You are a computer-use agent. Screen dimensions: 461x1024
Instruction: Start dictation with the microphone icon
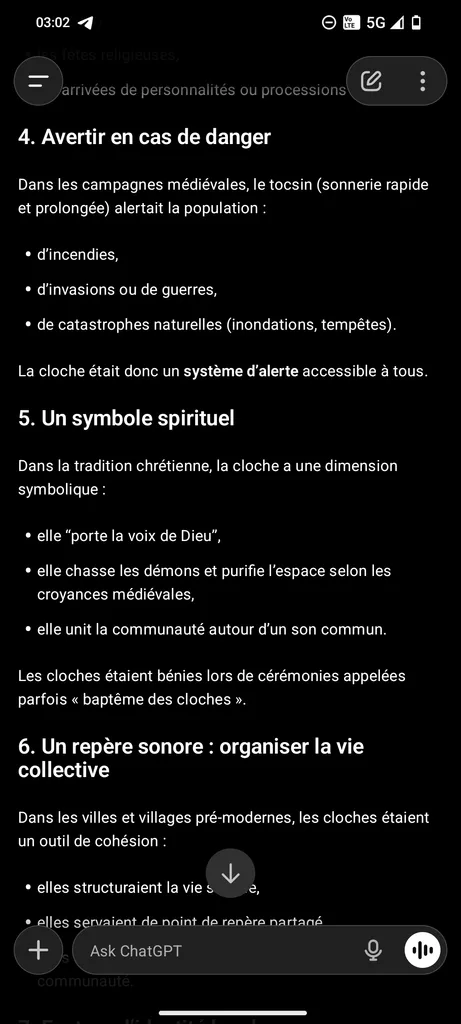pyautogui.click(x=373, y=950)
